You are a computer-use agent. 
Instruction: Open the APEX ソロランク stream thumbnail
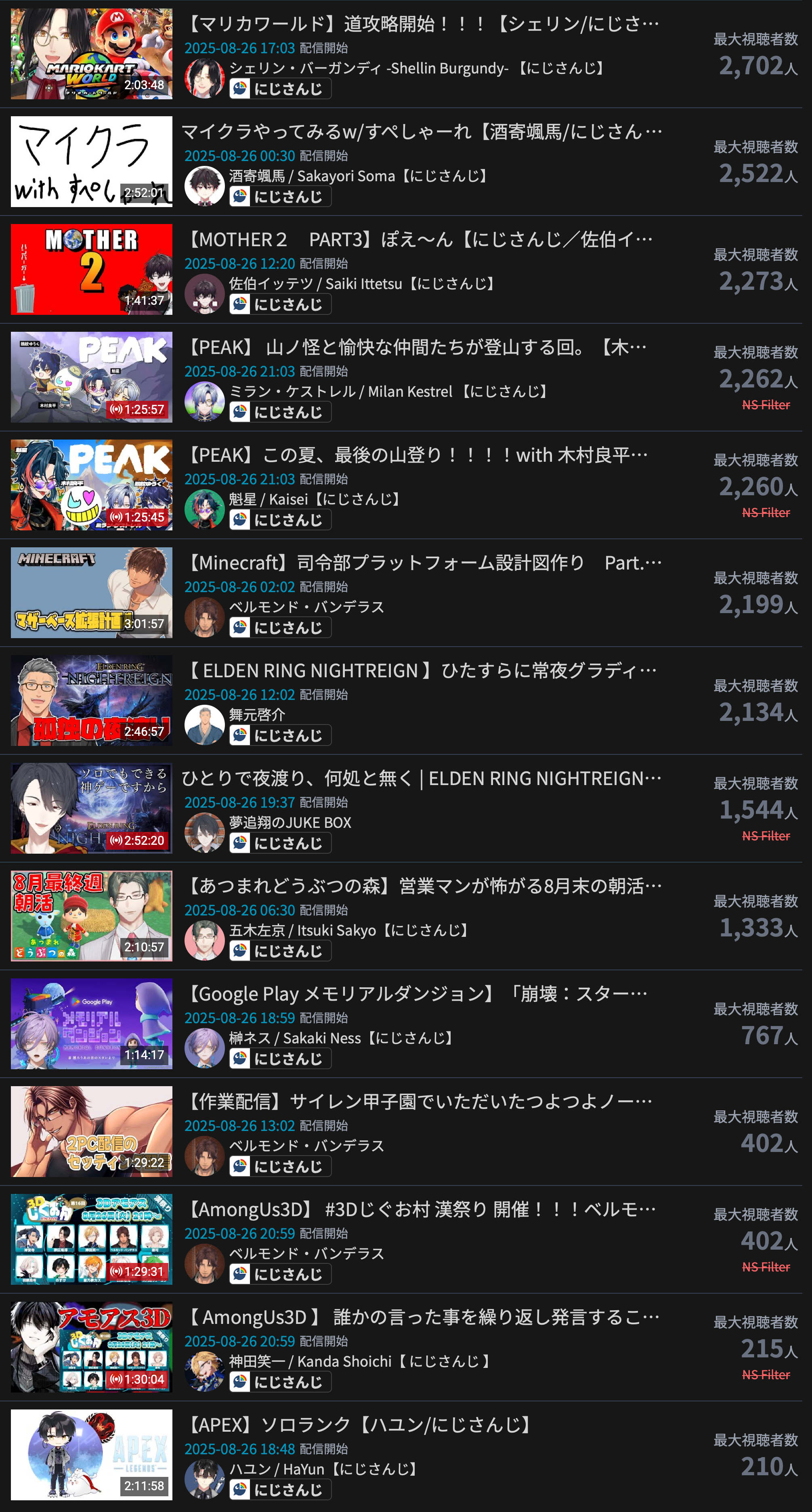point(92,1454)
